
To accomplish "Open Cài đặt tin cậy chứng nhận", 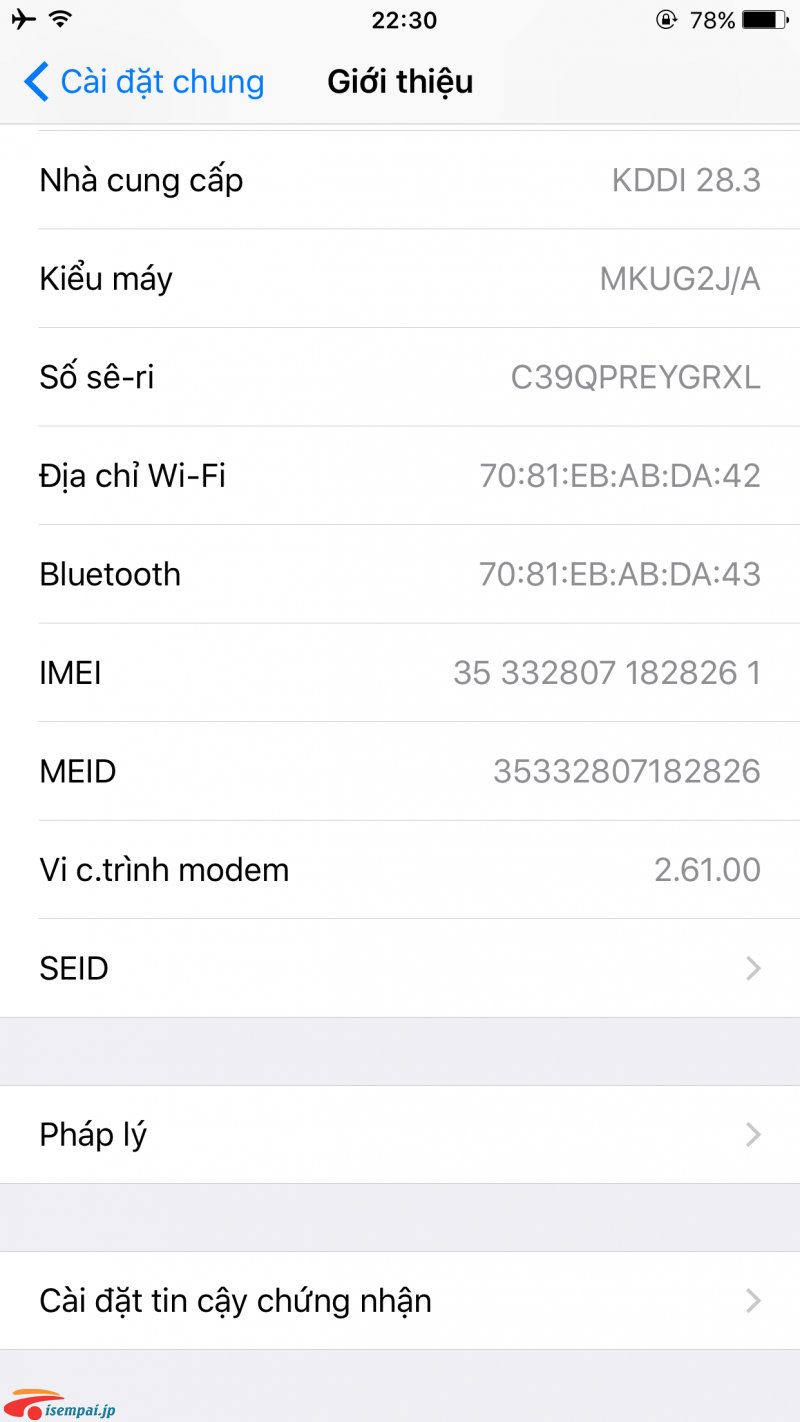I will (x=400, y=1301).
